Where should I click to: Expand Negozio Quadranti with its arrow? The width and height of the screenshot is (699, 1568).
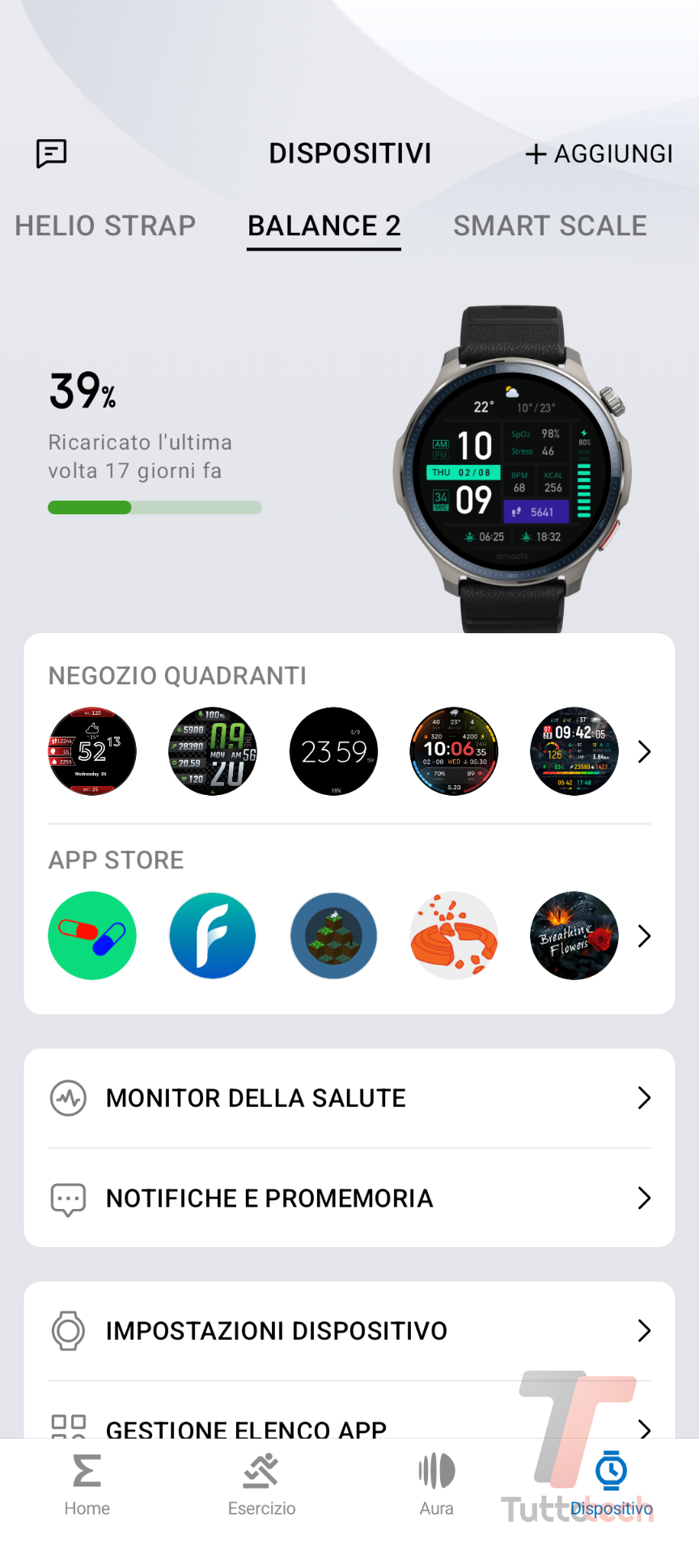[x=644, y=751]
